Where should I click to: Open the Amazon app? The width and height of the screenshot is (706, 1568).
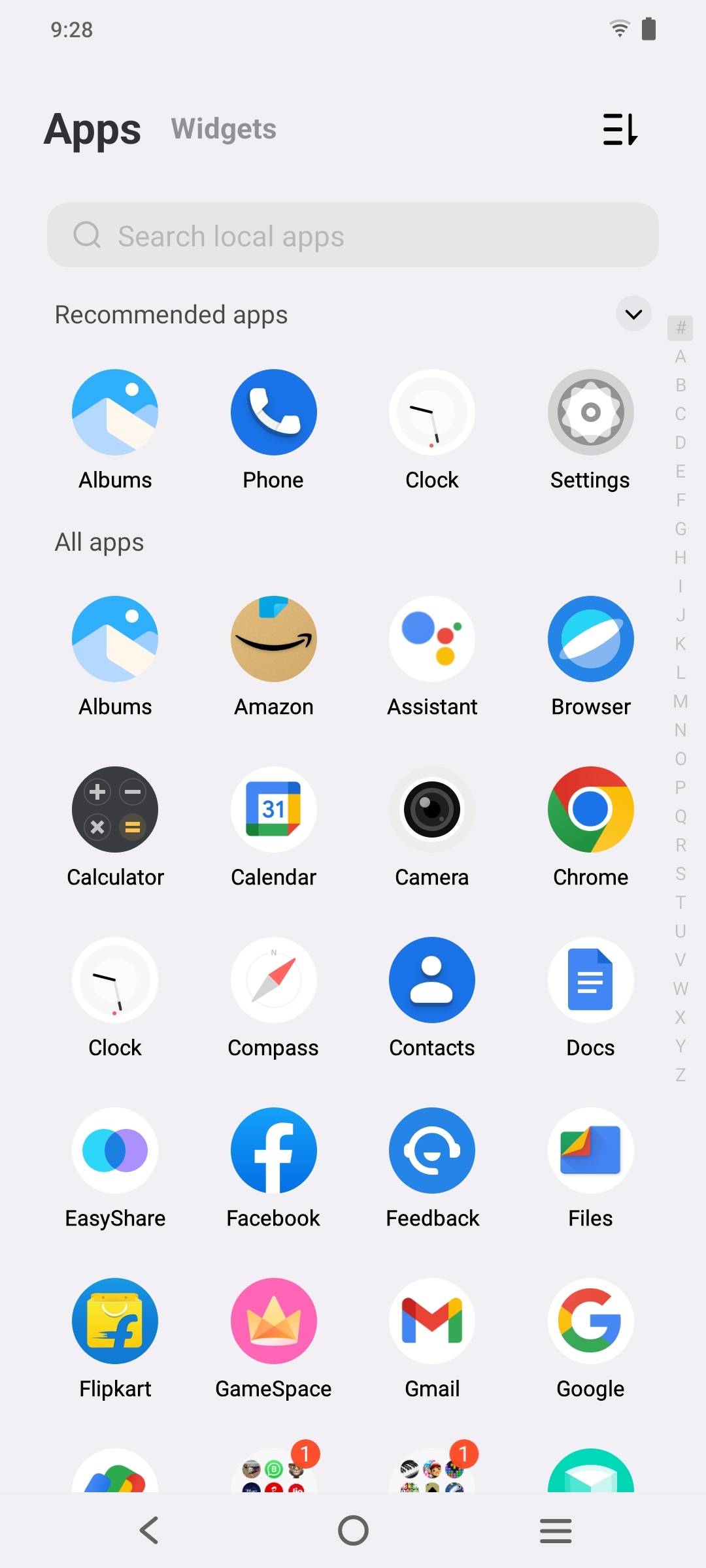pos(273,640)
